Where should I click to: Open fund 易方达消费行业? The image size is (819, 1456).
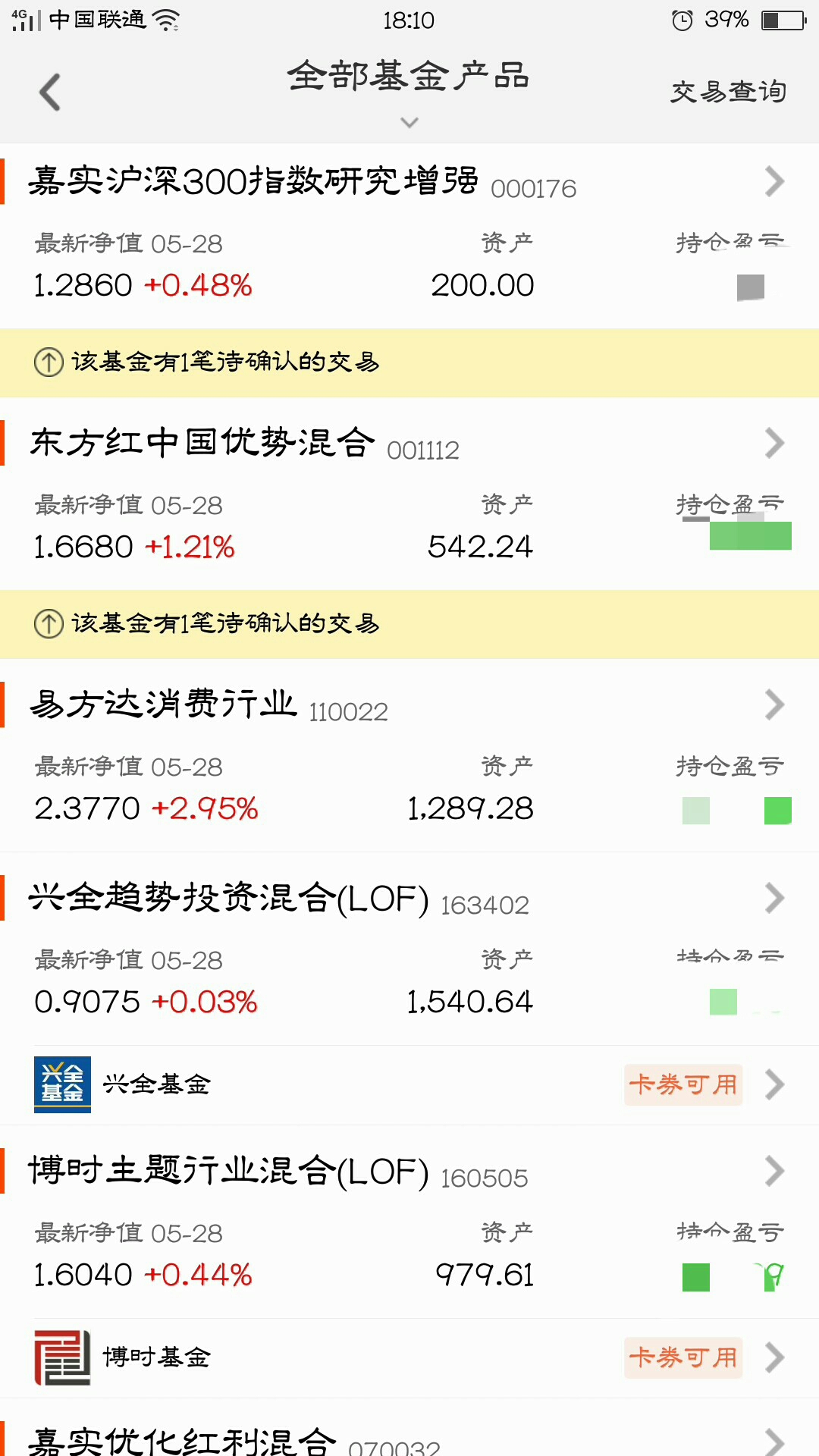pos(409,755)
